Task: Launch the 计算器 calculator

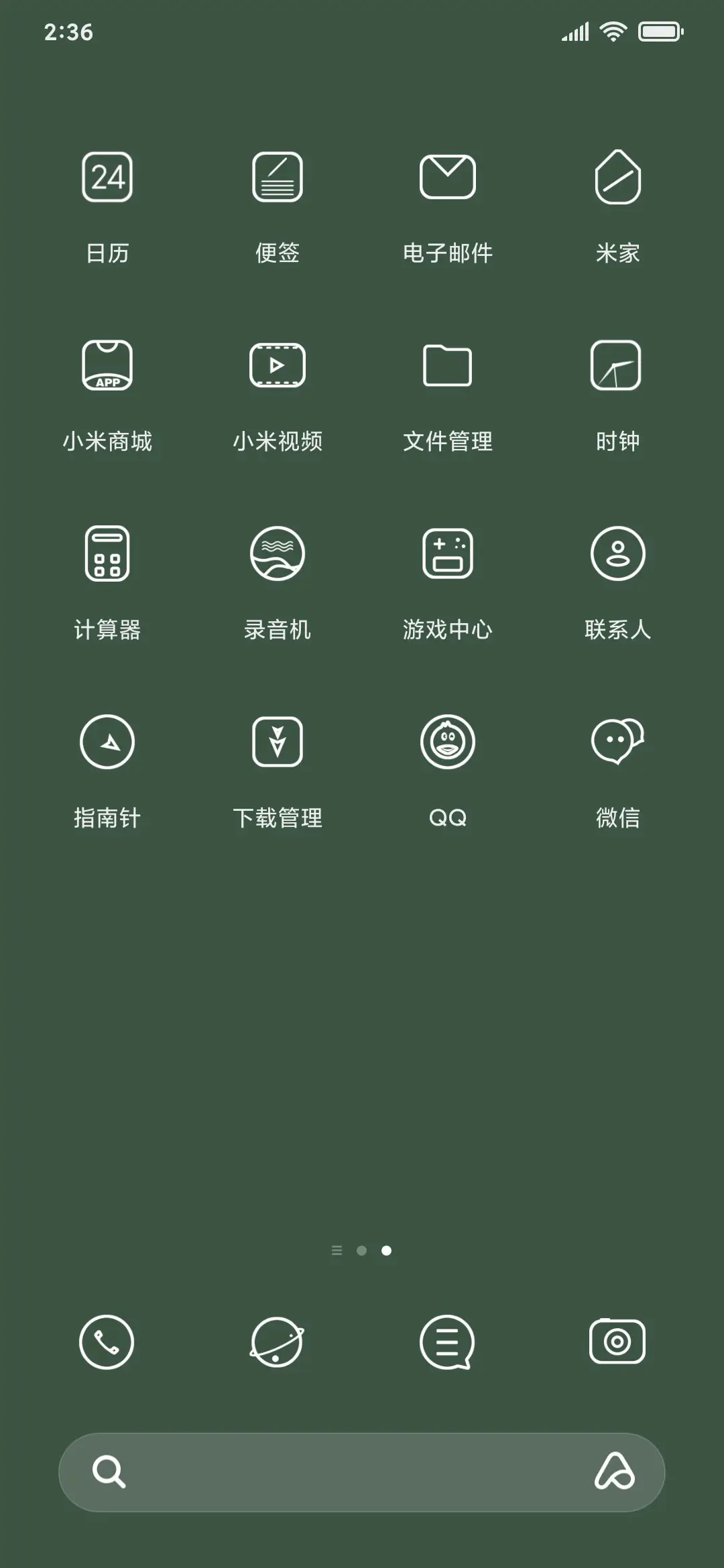Action: (108, 554)
